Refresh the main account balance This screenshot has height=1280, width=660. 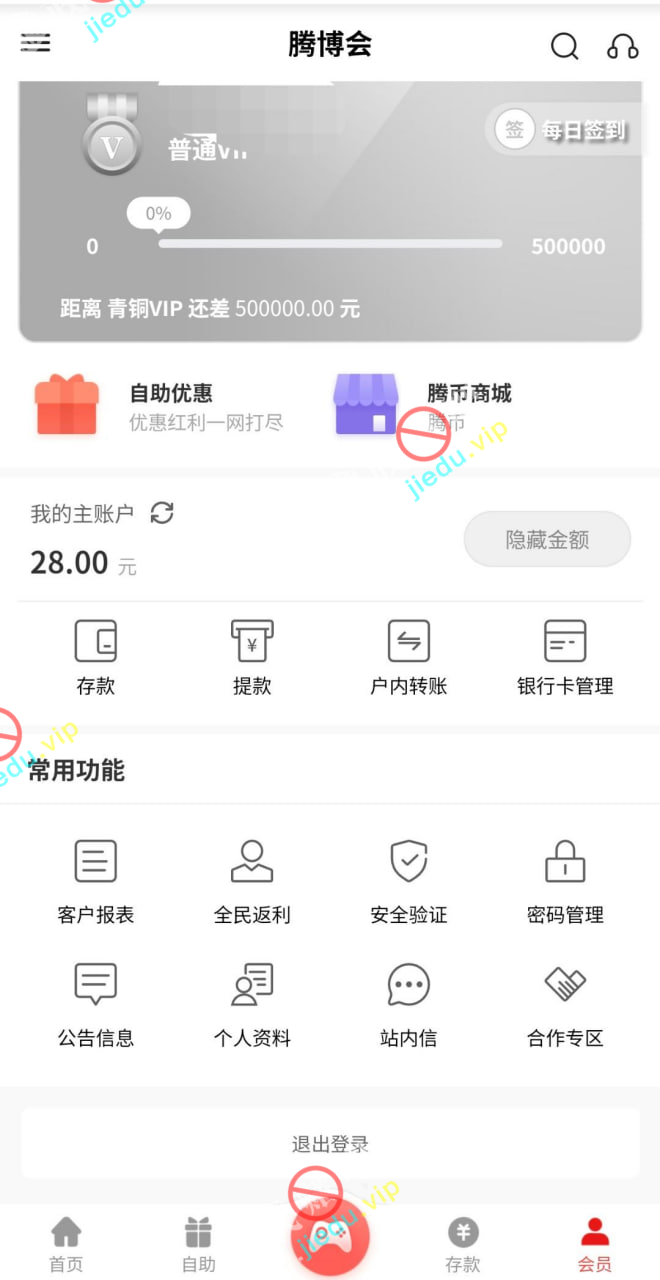pos(162,513)
